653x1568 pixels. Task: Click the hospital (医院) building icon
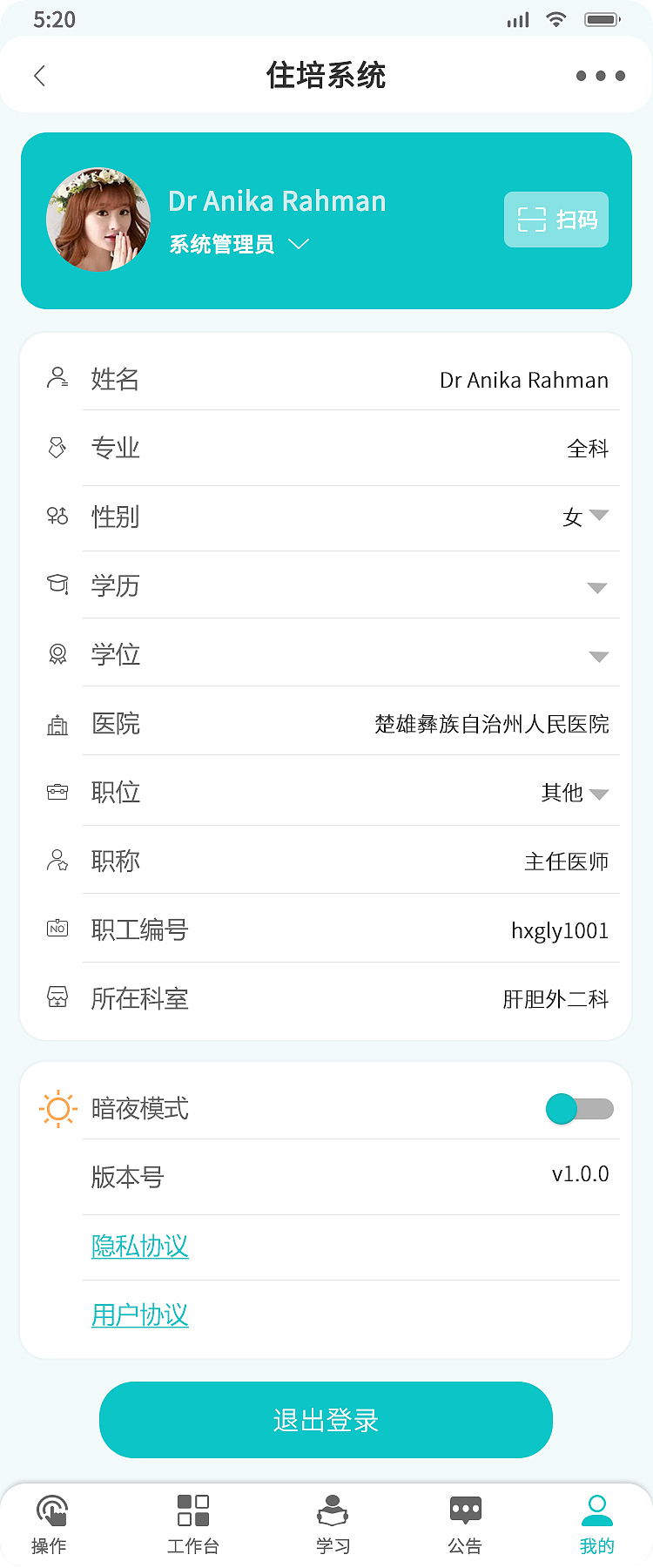pyautogui.click(x=56, y=723)
